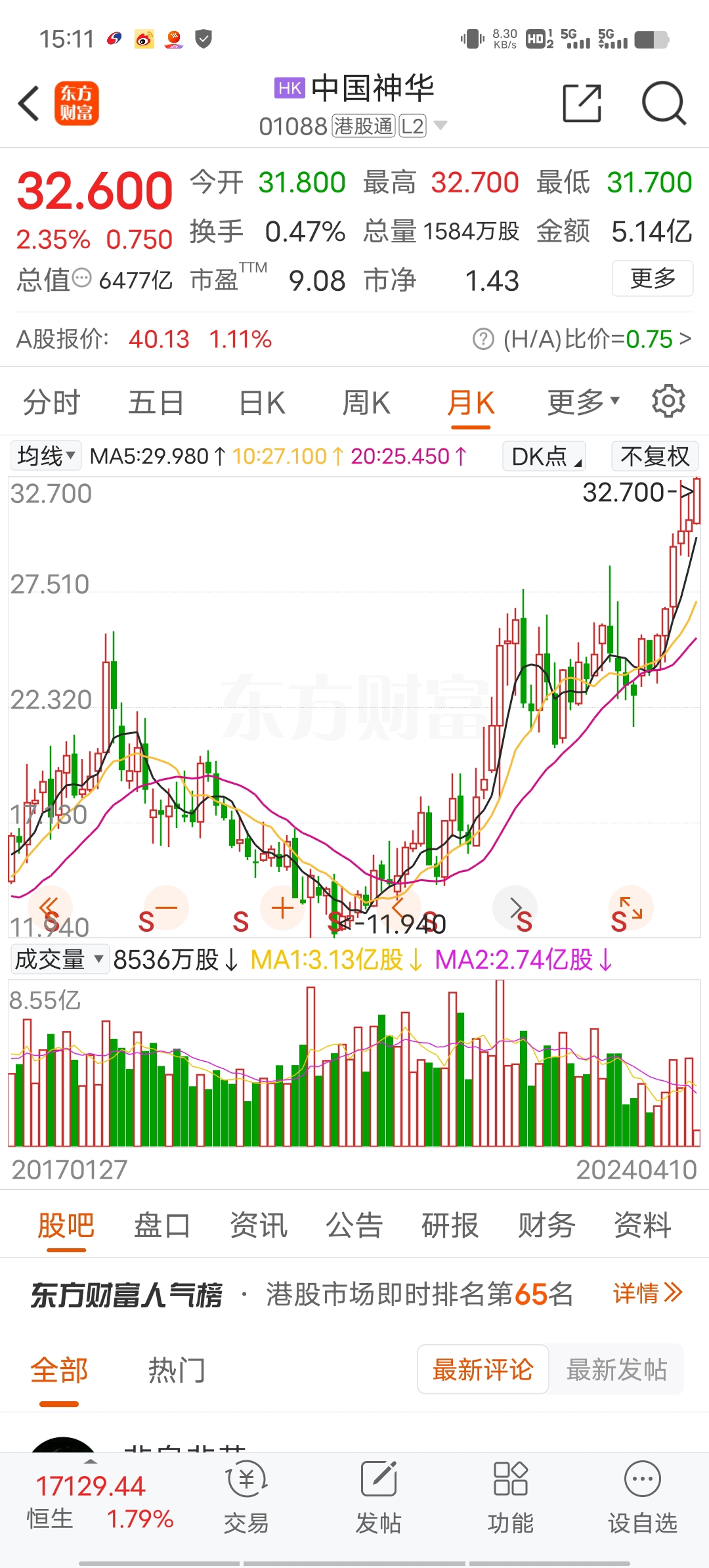709x1568 pixels.
Task: Toggle 不复权 price adjustment mode
Action: click(x=654, y=455)
